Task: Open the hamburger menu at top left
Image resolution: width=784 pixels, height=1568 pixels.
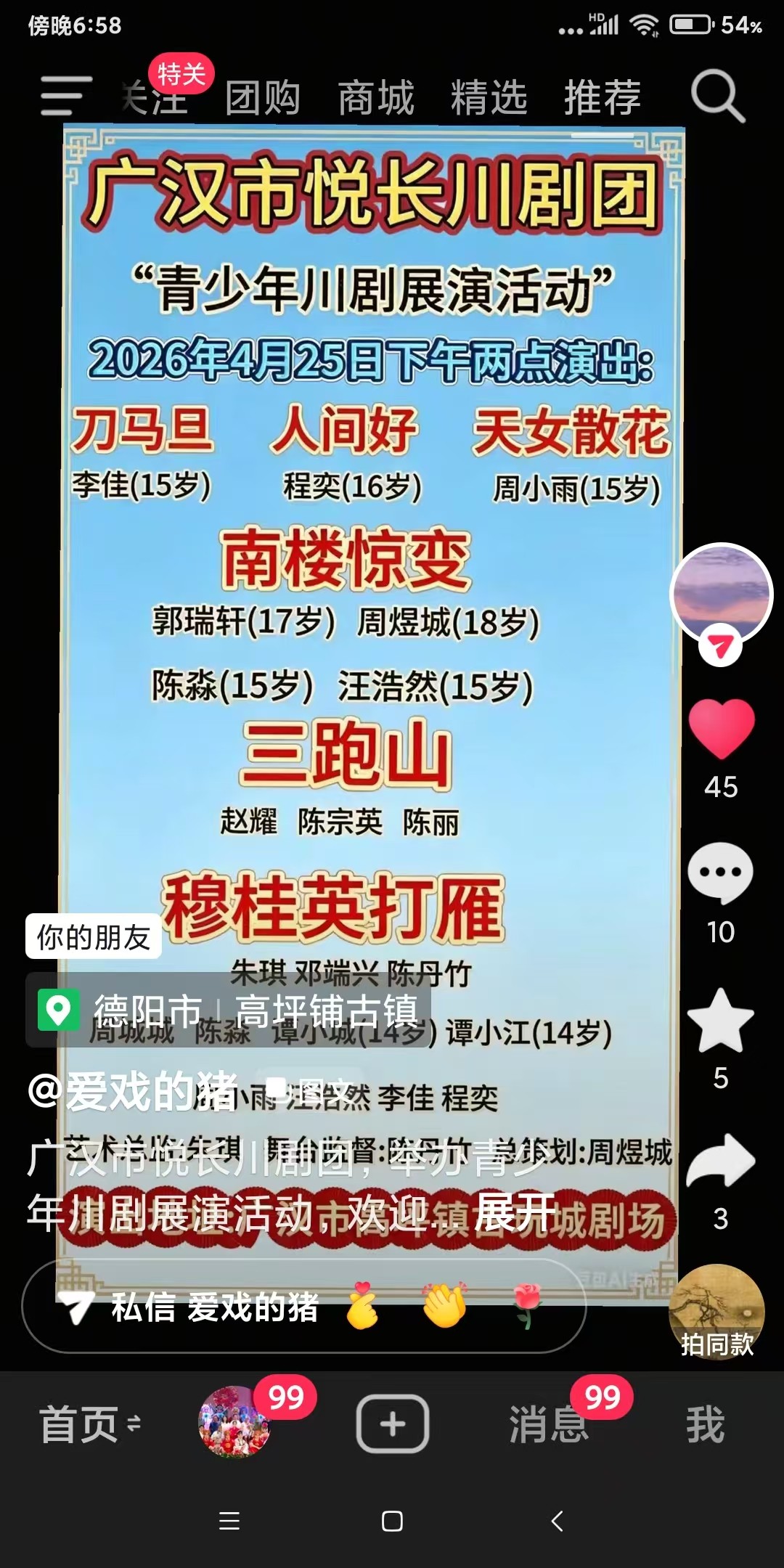Action: click(x=65, y=96)
